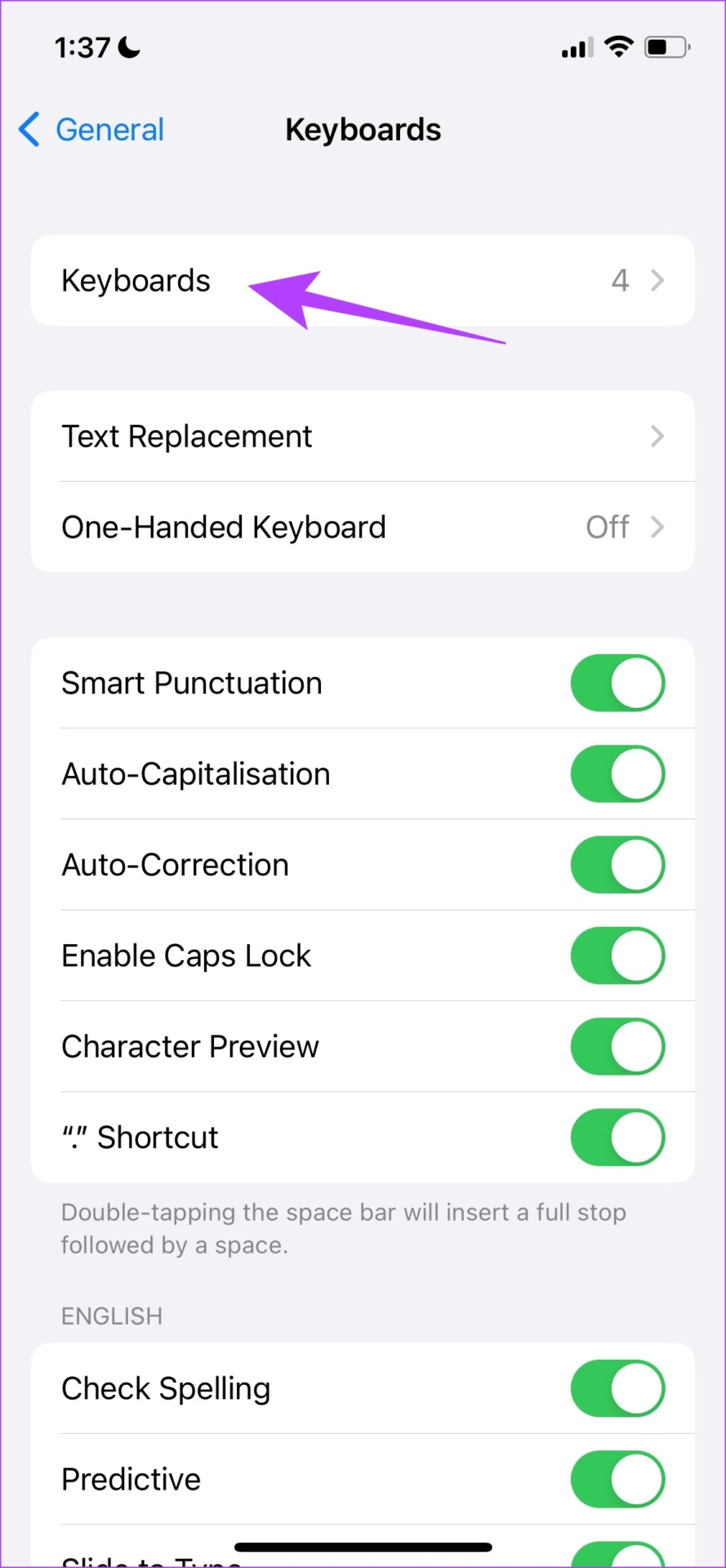Turn off Smart Punctuation
Screen dimensions: 726x1568
click(617, 684)
